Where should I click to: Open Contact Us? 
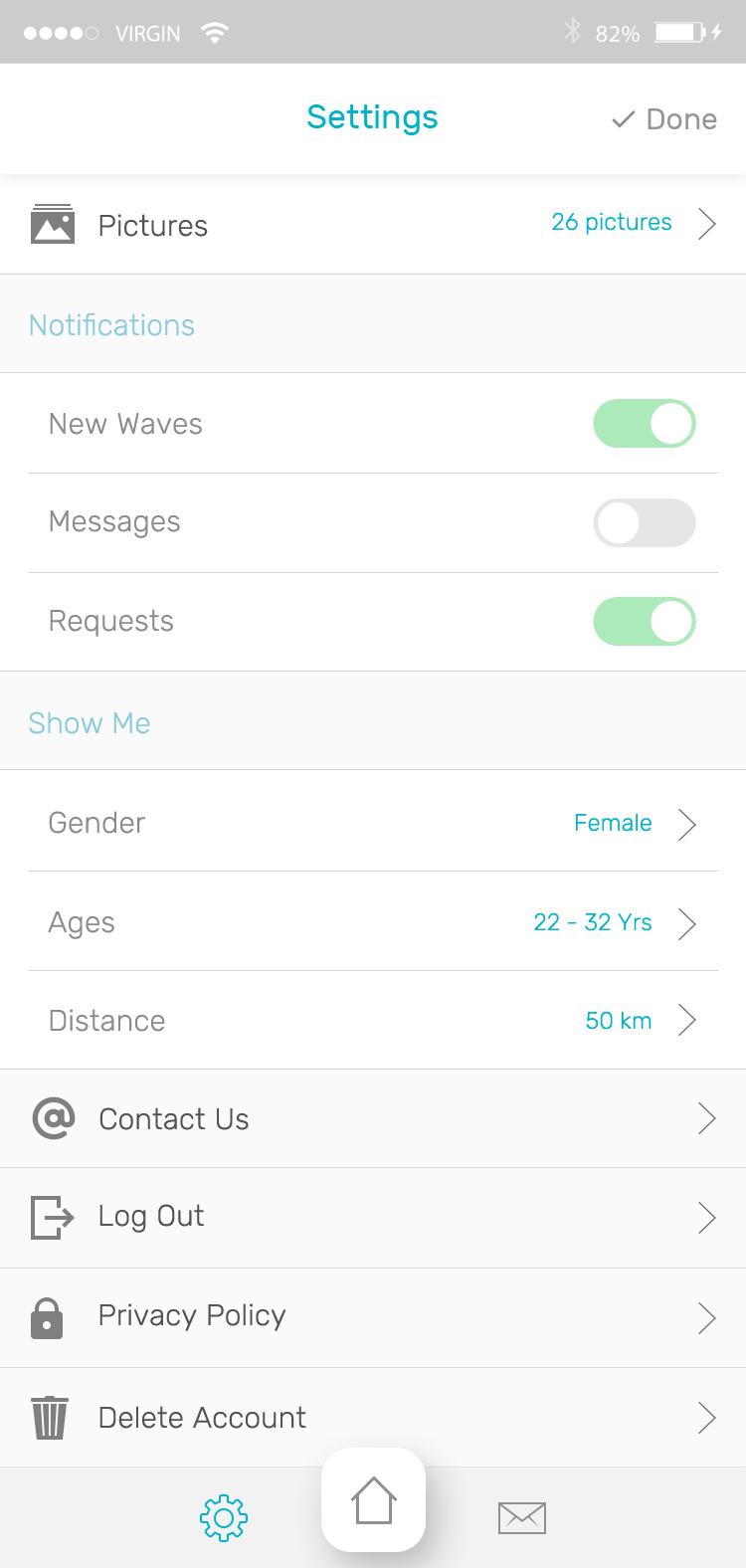(372, 1119)
